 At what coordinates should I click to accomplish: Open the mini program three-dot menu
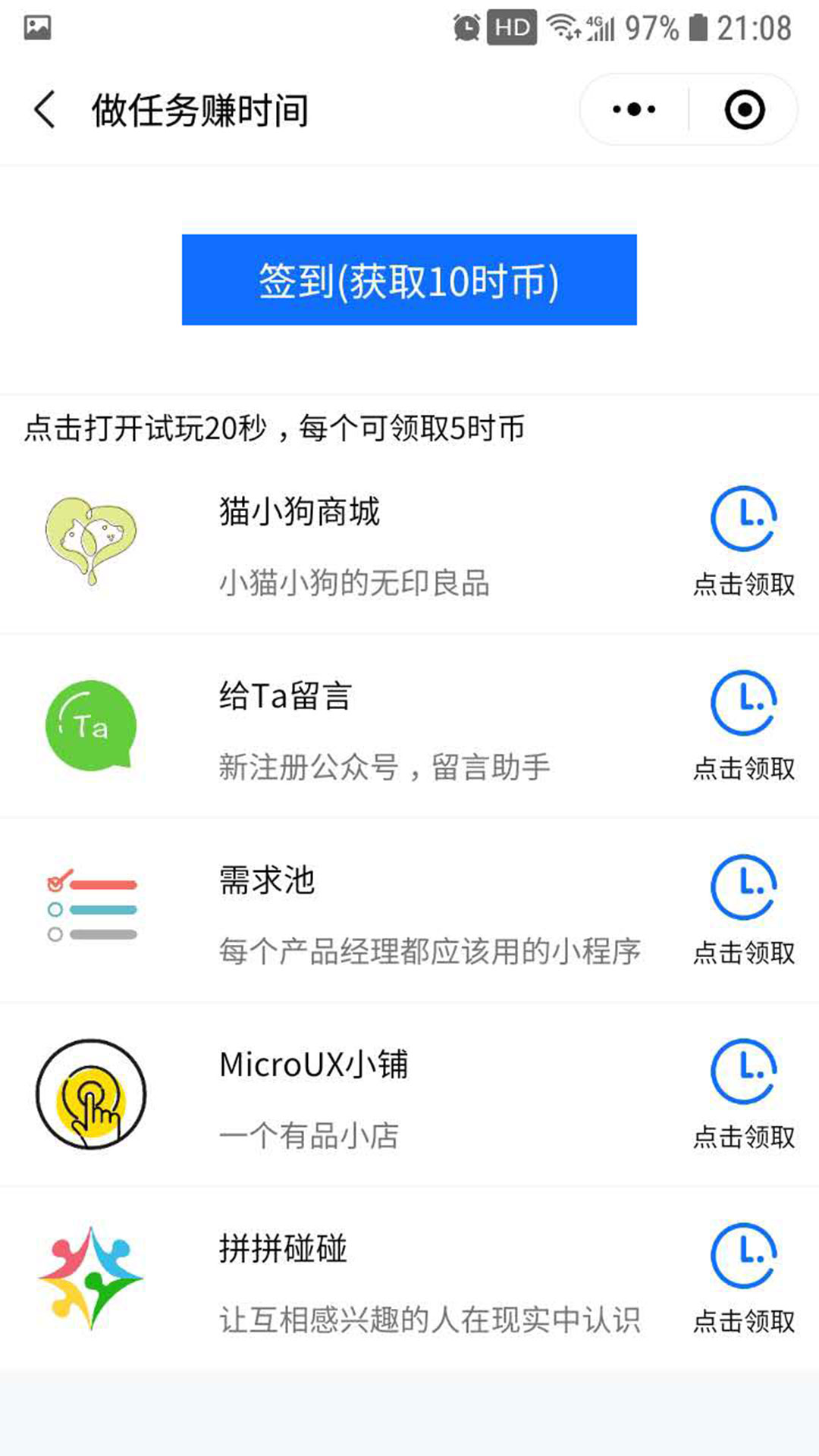634,110
